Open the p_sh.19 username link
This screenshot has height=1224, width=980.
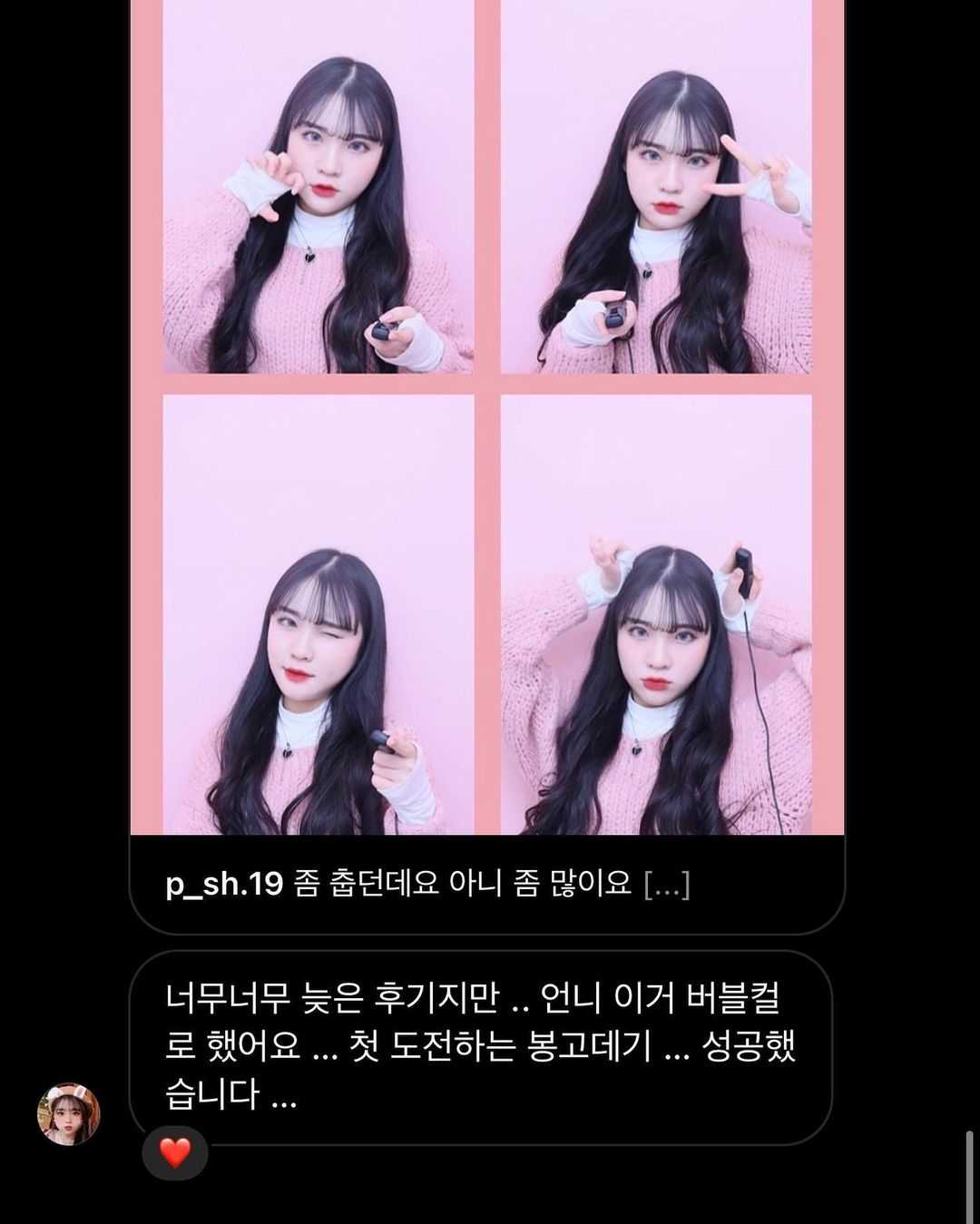pyautogui.click(x=225, y=884)
